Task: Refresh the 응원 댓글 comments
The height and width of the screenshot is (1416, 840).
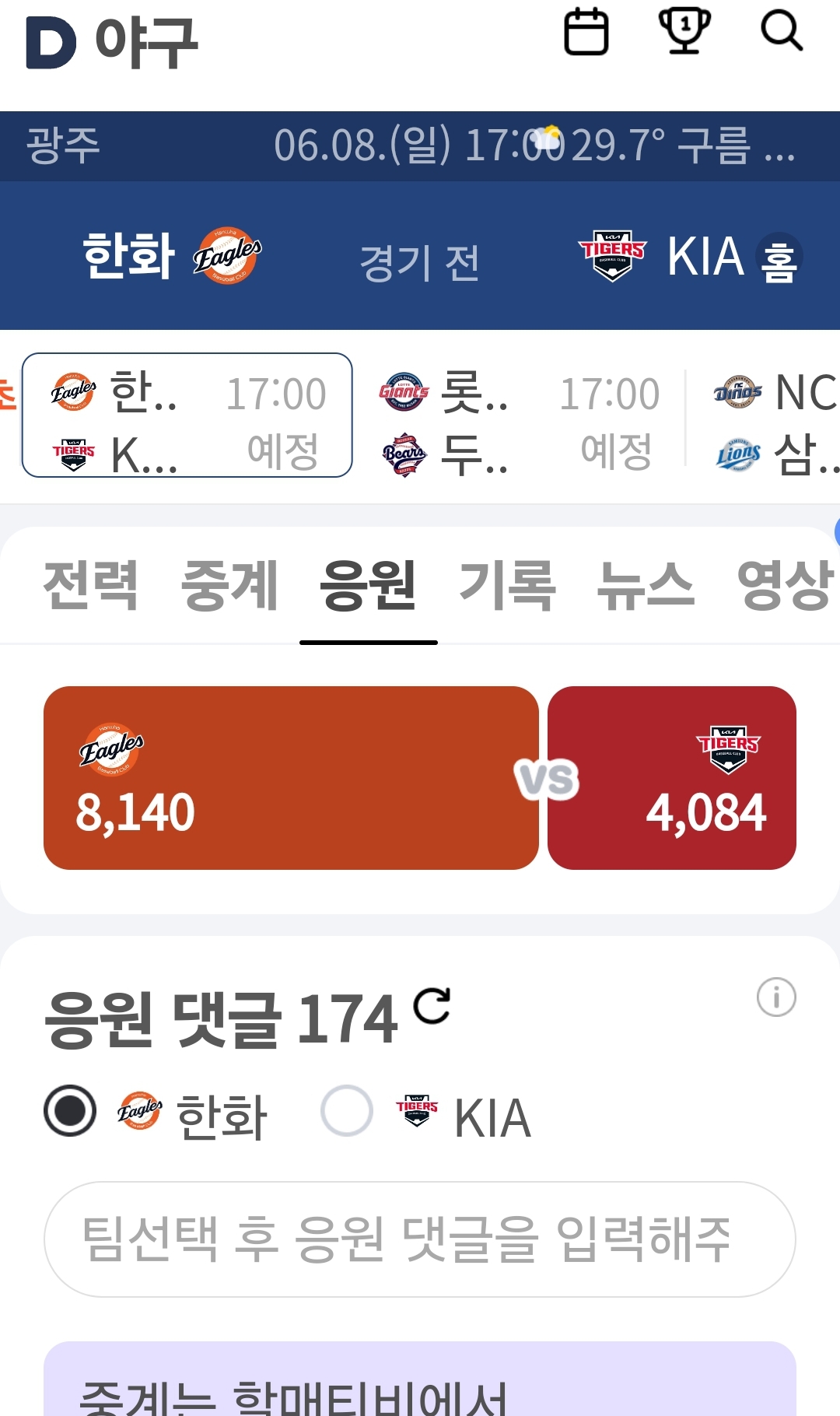Action: [432, 1006]
